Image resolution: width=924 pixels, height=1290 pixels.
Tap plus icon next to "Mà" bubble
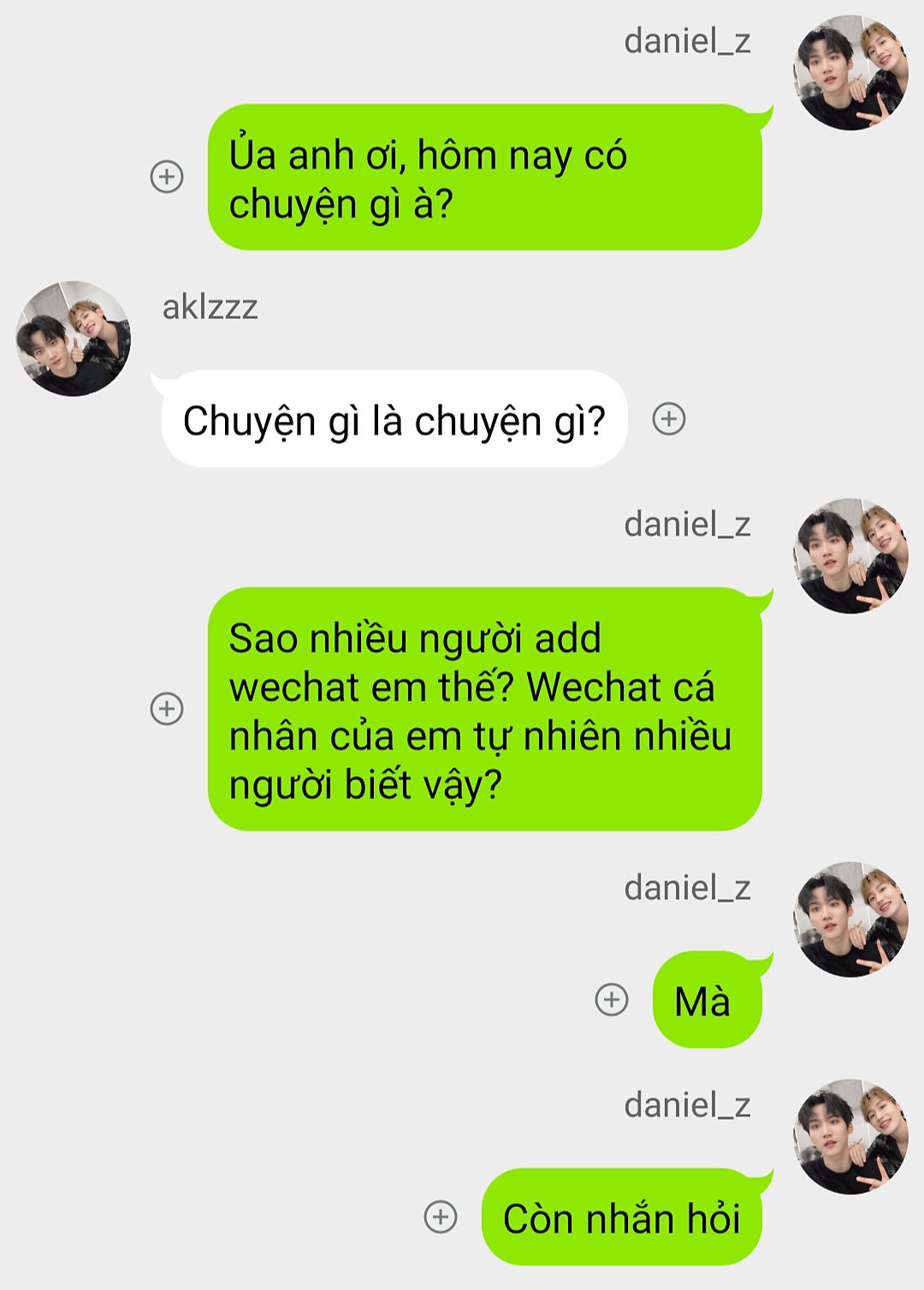click(x=611, y=999)
